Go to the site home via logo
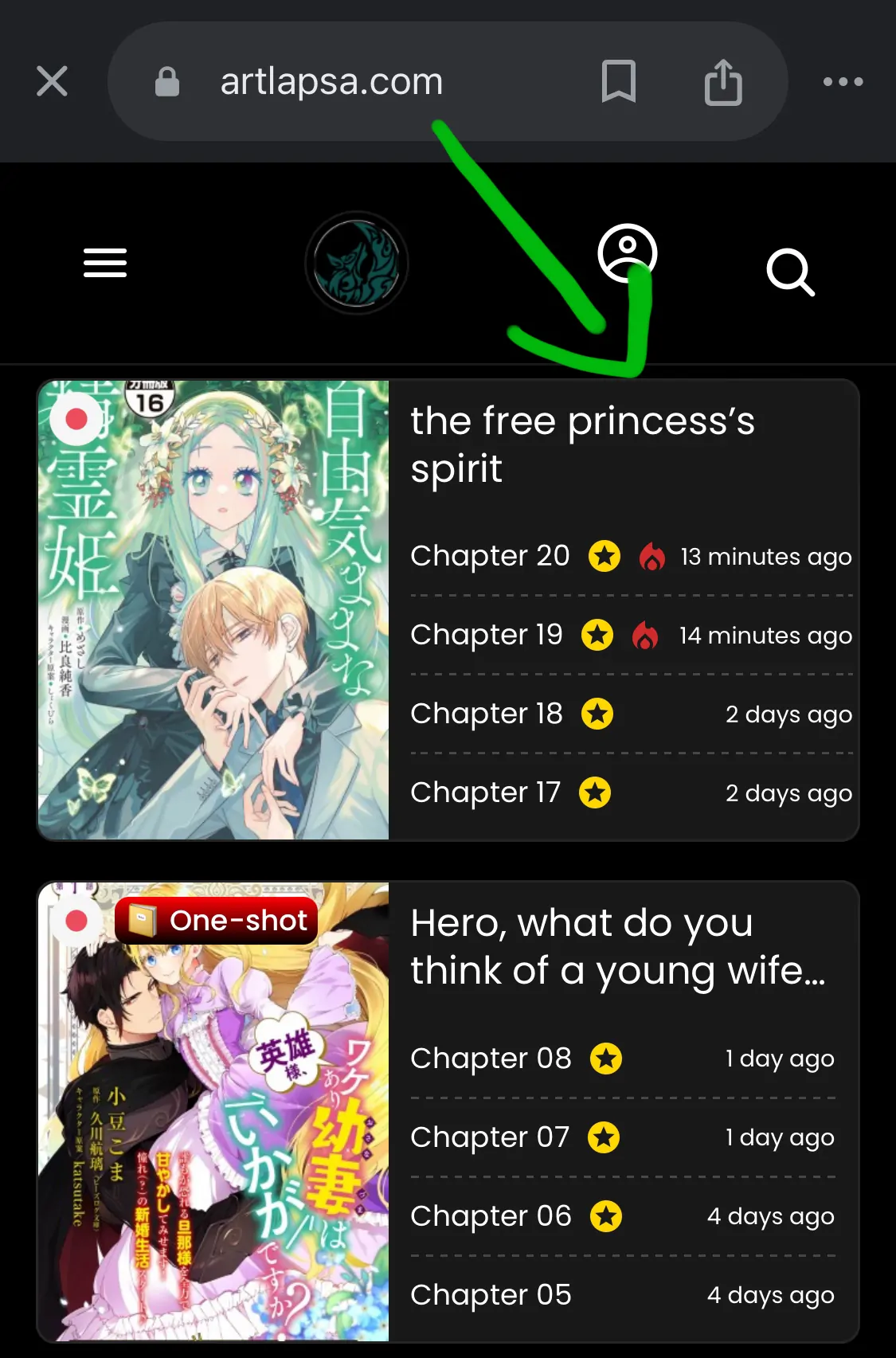896x1358 pixels. pos(357,263)
